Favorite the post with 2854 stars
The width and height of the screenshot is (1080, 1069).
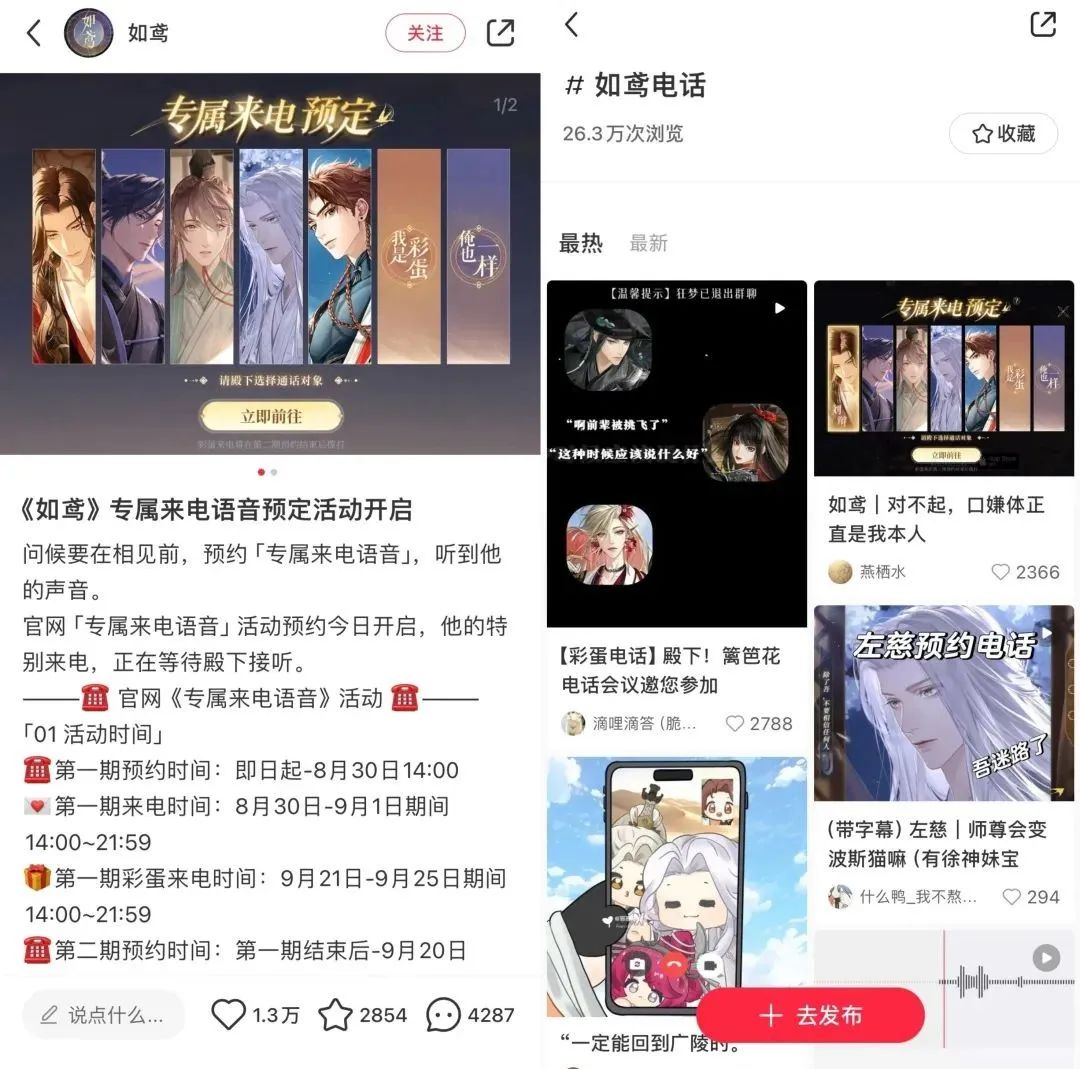(x=336, y=1015)
